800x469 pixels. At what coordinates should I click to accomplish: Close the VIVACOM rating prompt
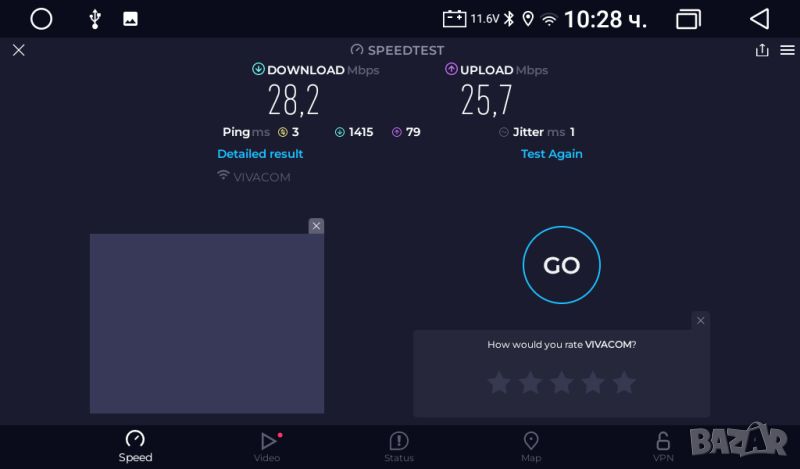[700, 320]
